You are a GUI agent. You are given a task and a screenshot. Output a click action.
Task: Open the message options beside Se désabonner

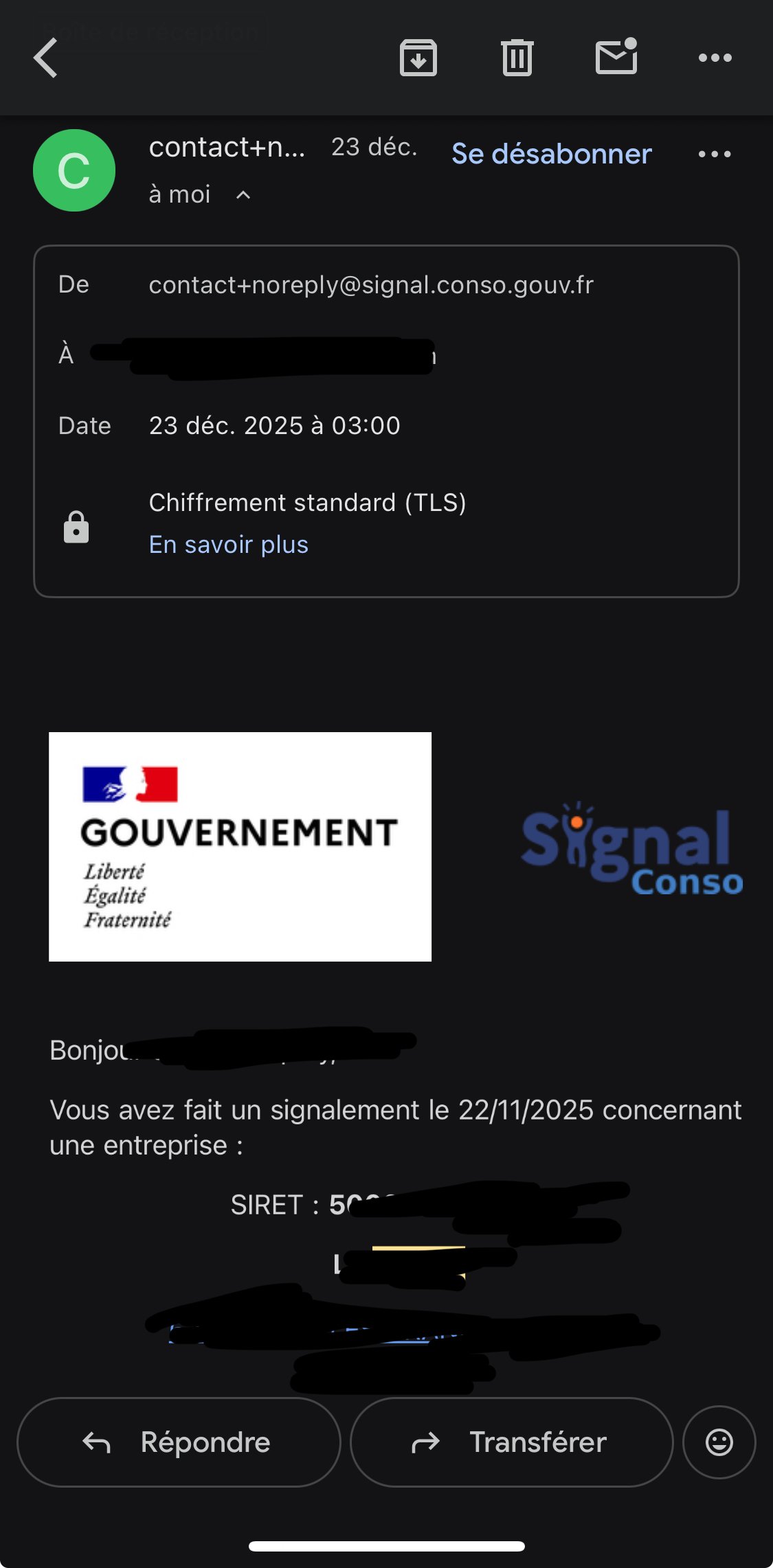(x=715, y=154)
